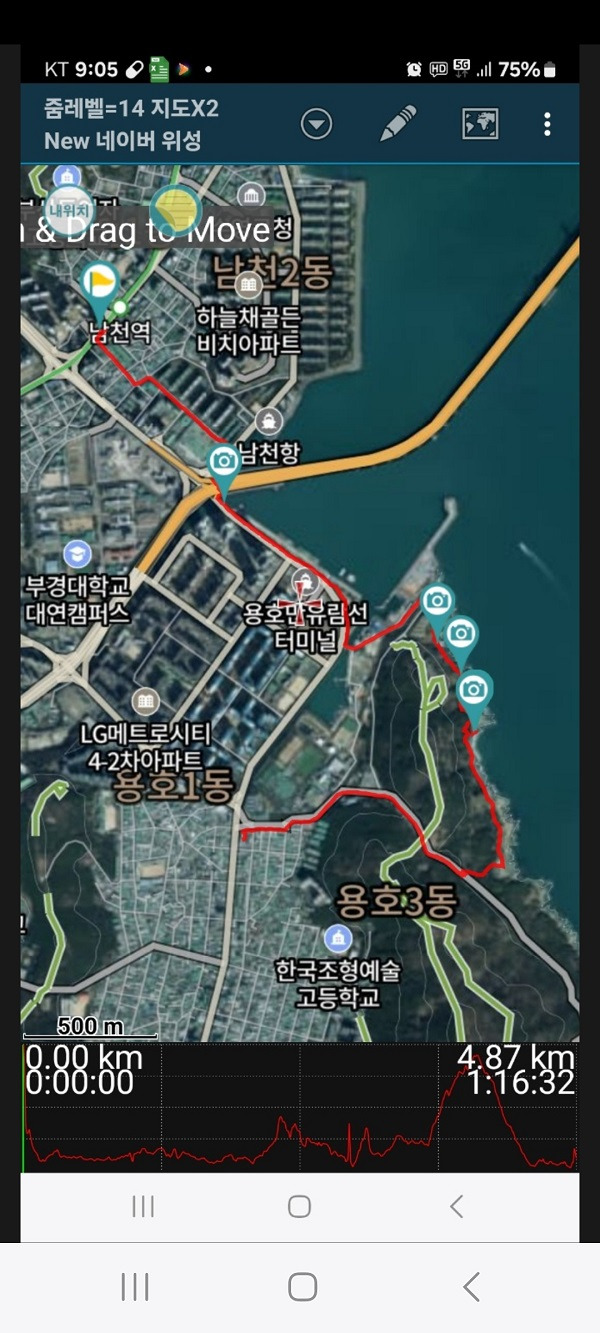Screen dimensions: 600x1333
Task: Tap the pencil edit icon
Action: [x=398, y=124]
